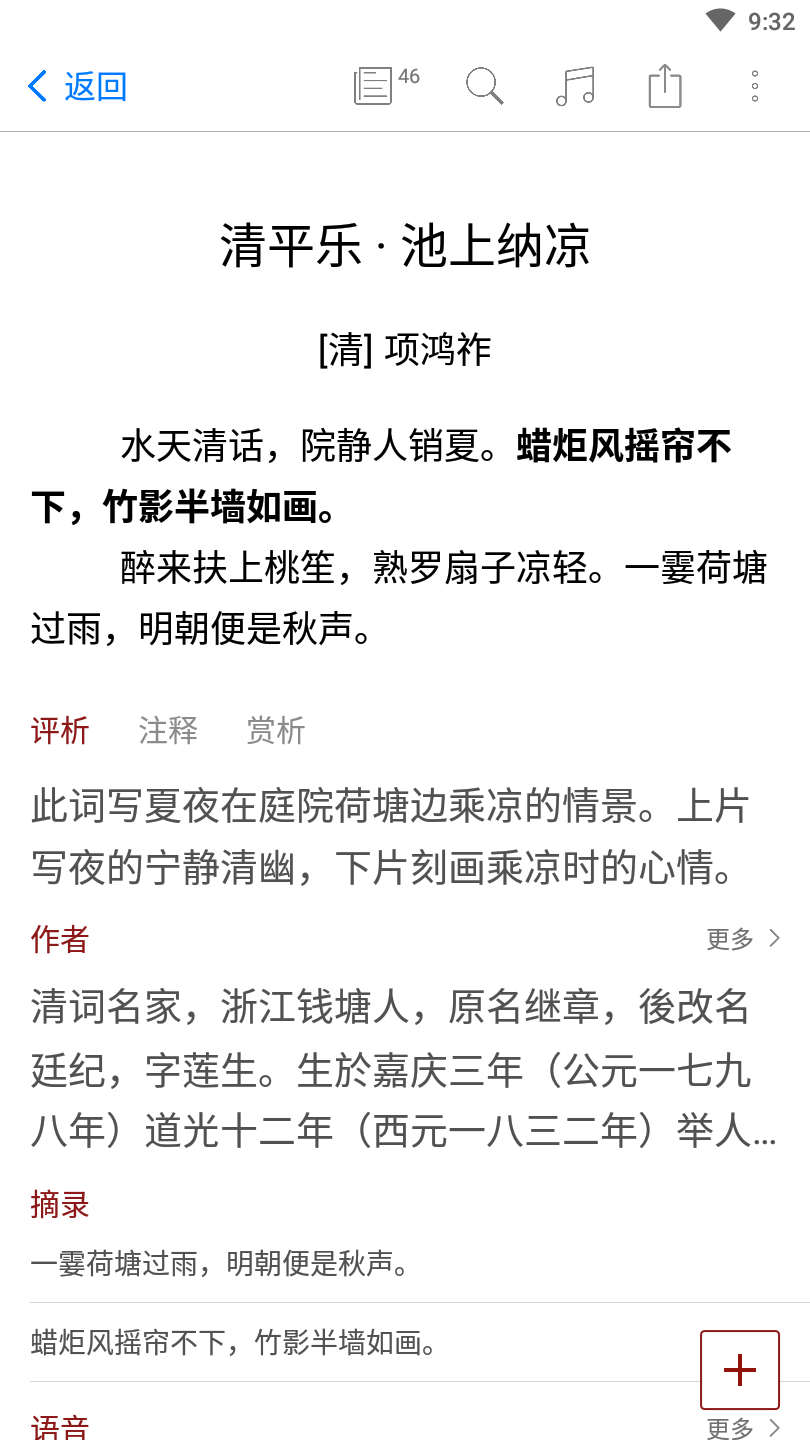Switch to the 注释 tab
The image size is (810, 1440).
pos(168,731)
